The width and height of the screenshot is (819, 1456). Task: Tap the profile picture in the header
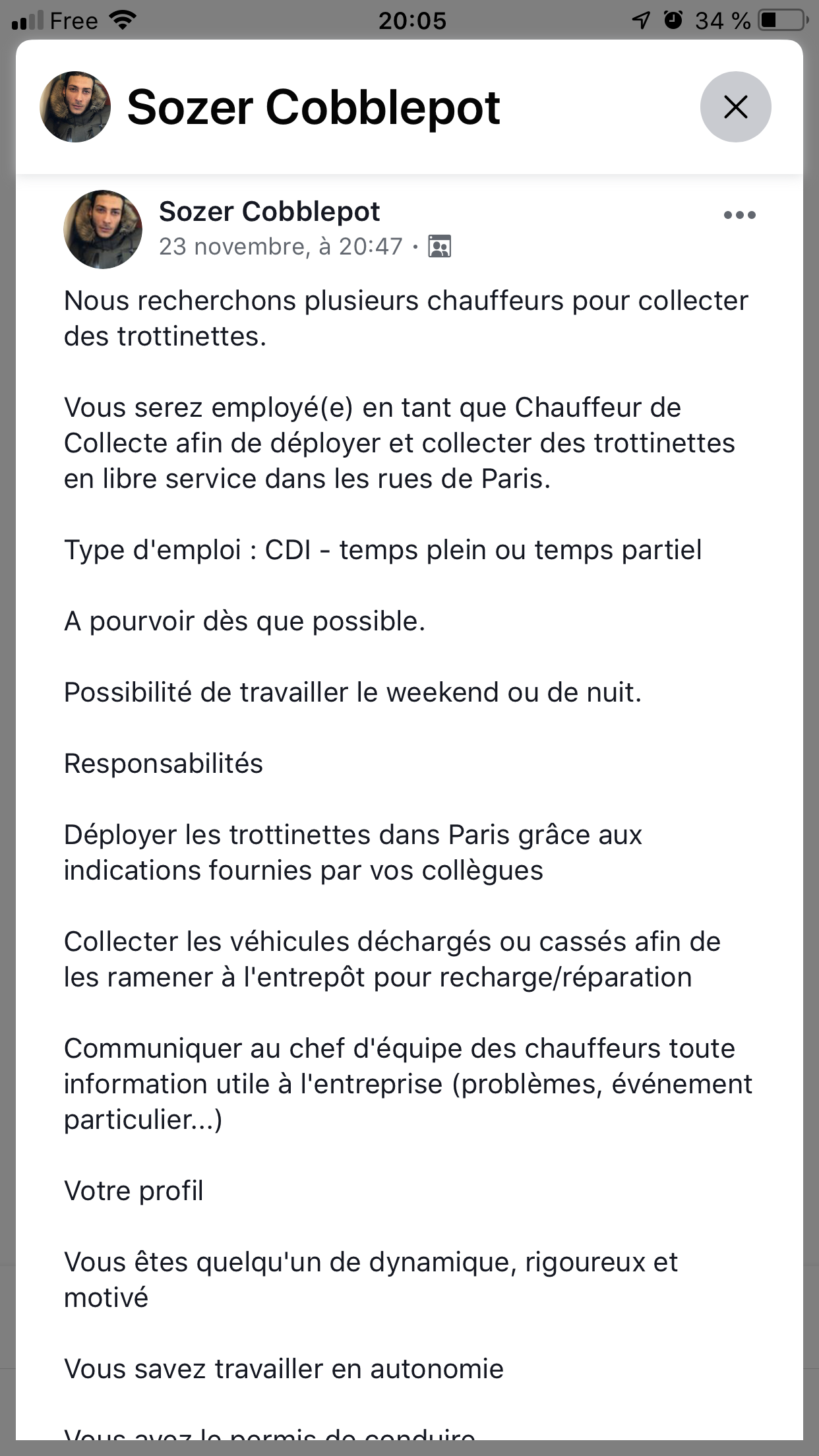(75, 107)
